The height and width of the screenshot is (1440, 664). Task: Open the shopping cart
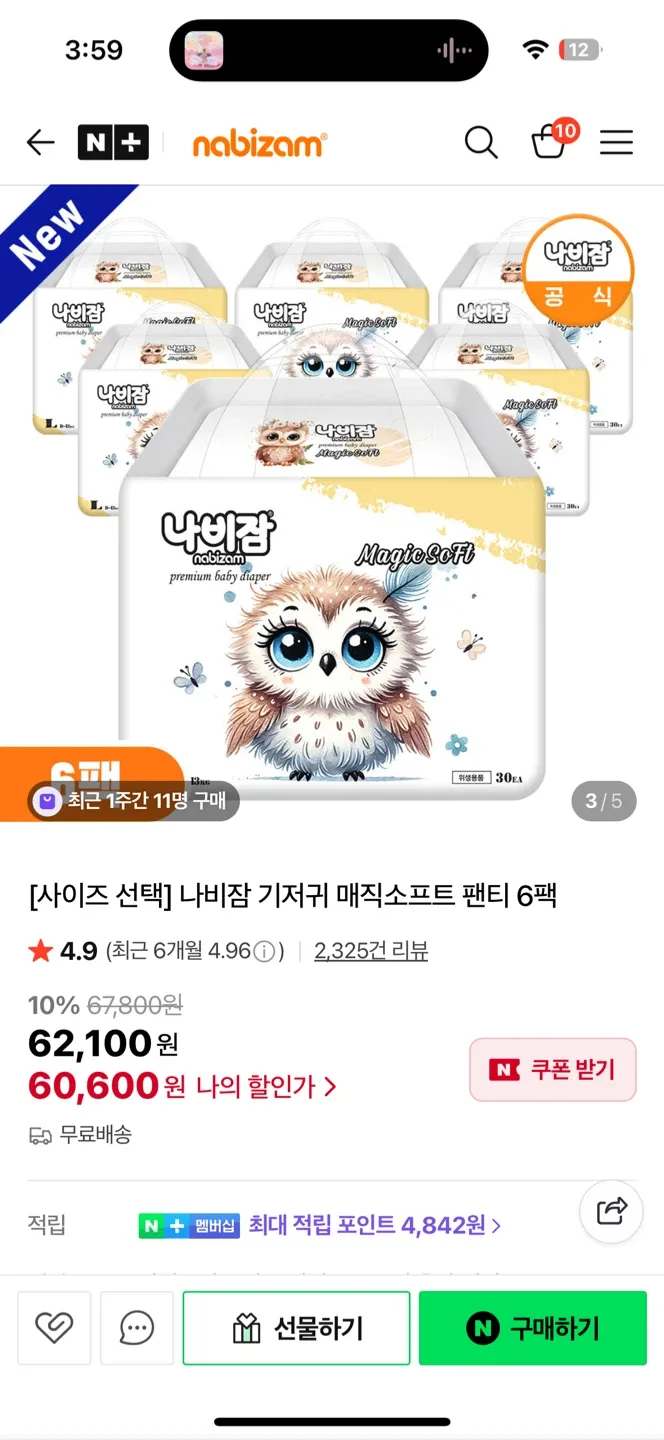click(549, 142)
